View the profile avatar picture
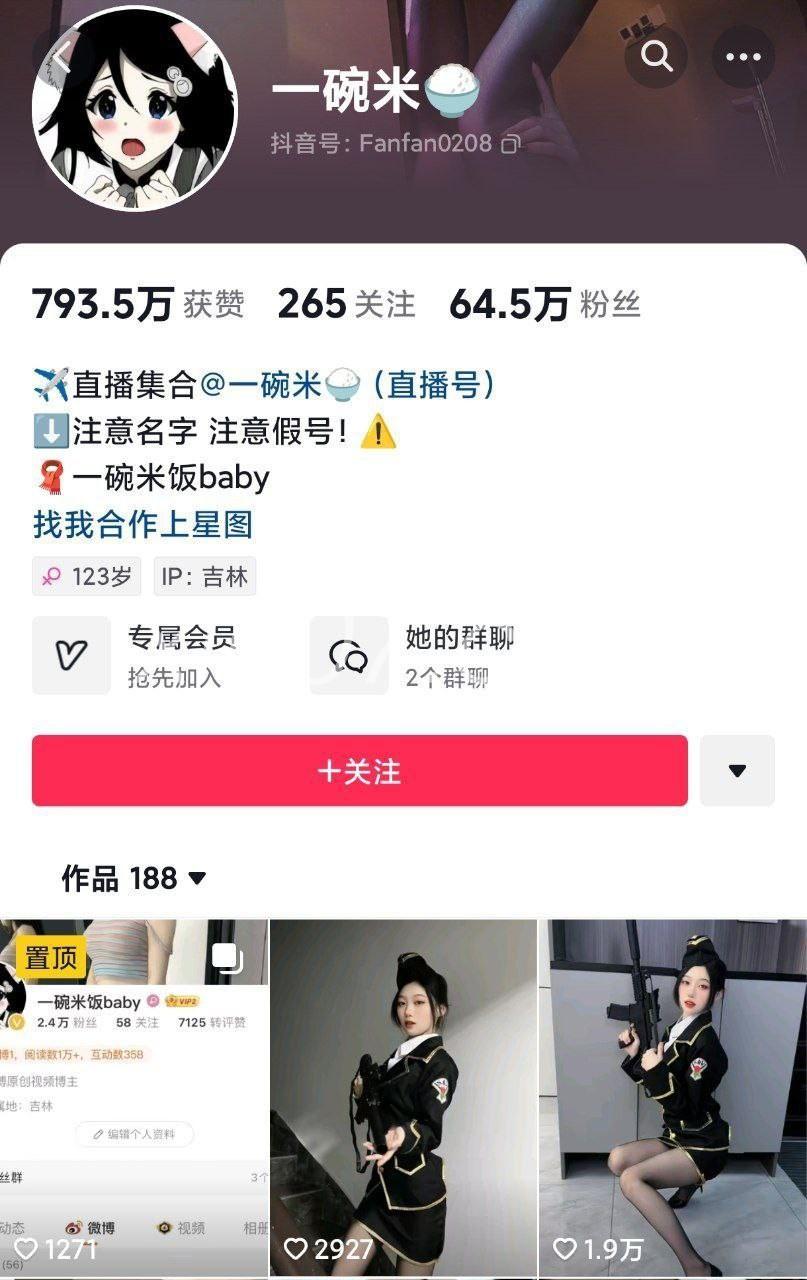 134,108
